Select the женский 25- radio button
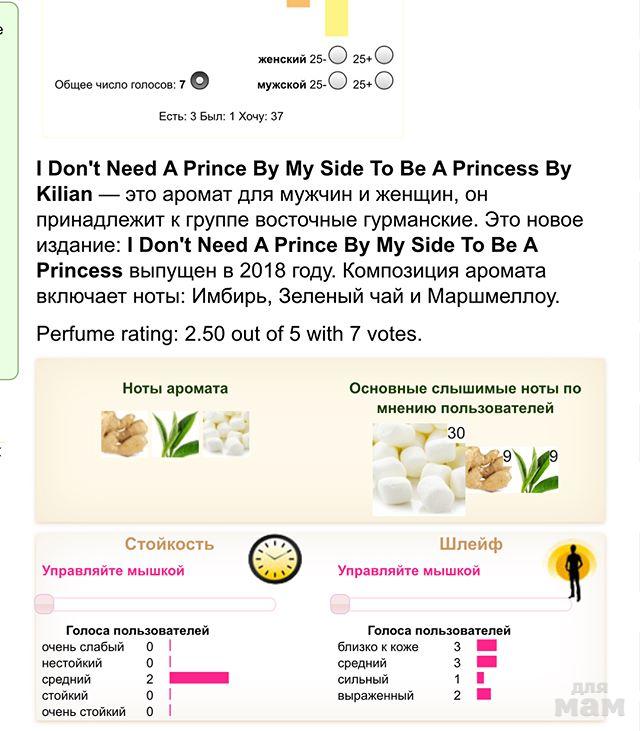Viewport: 640px width, 731px height. tap(337, 57)
